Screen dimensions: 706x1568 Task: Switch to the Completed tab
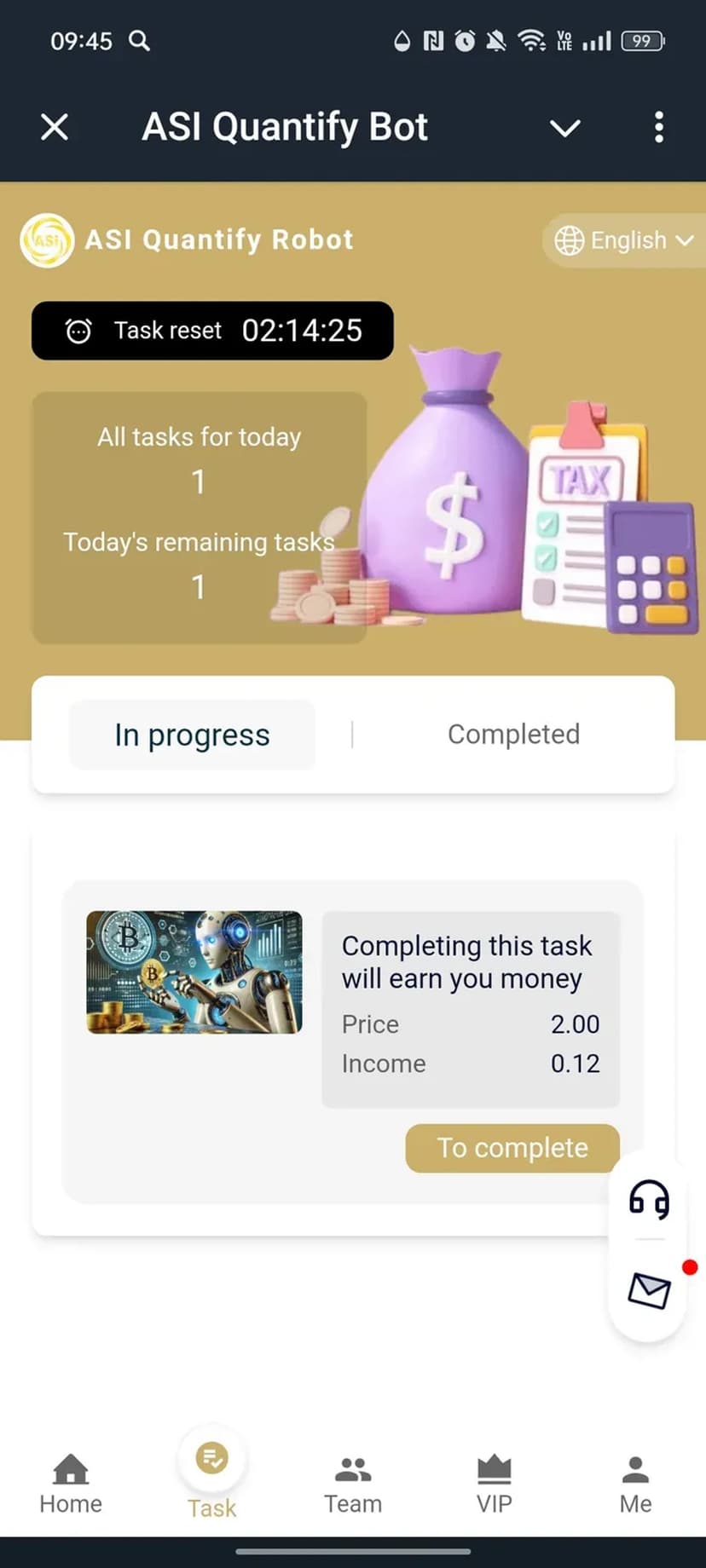click(513, 735)
